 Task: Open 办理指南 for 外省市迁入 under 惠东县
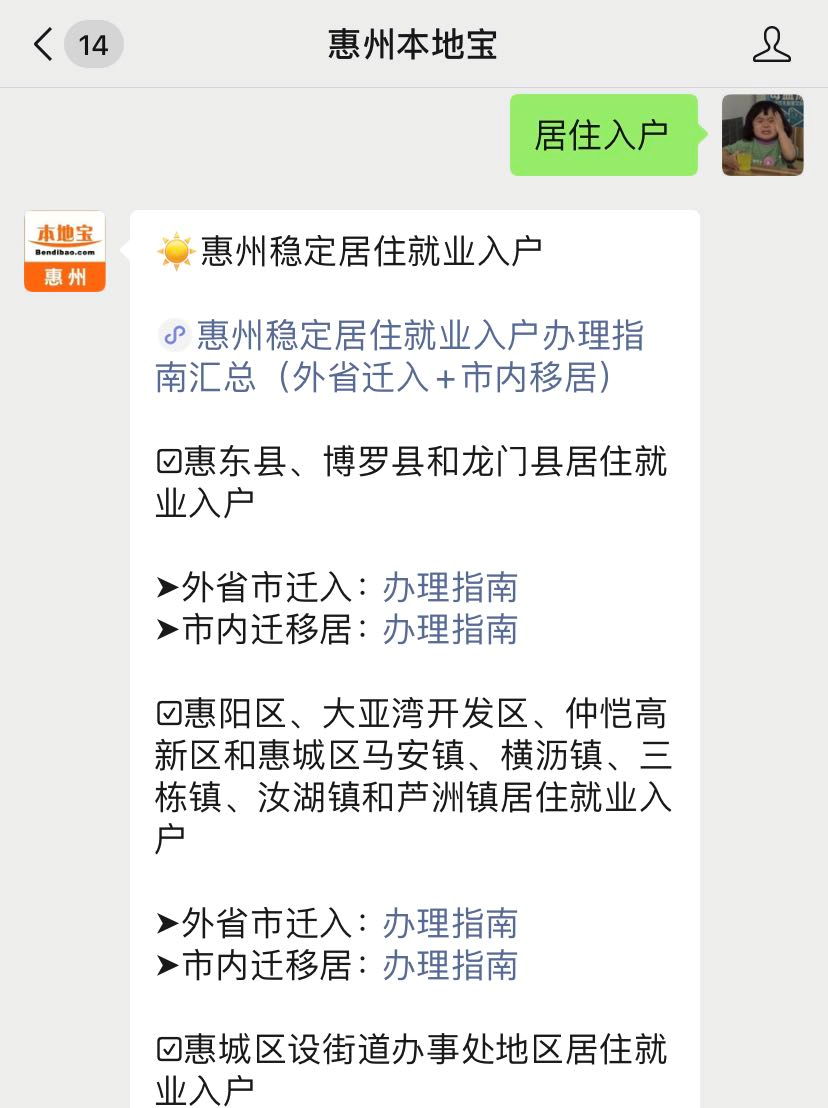click(x=450, y=587)
